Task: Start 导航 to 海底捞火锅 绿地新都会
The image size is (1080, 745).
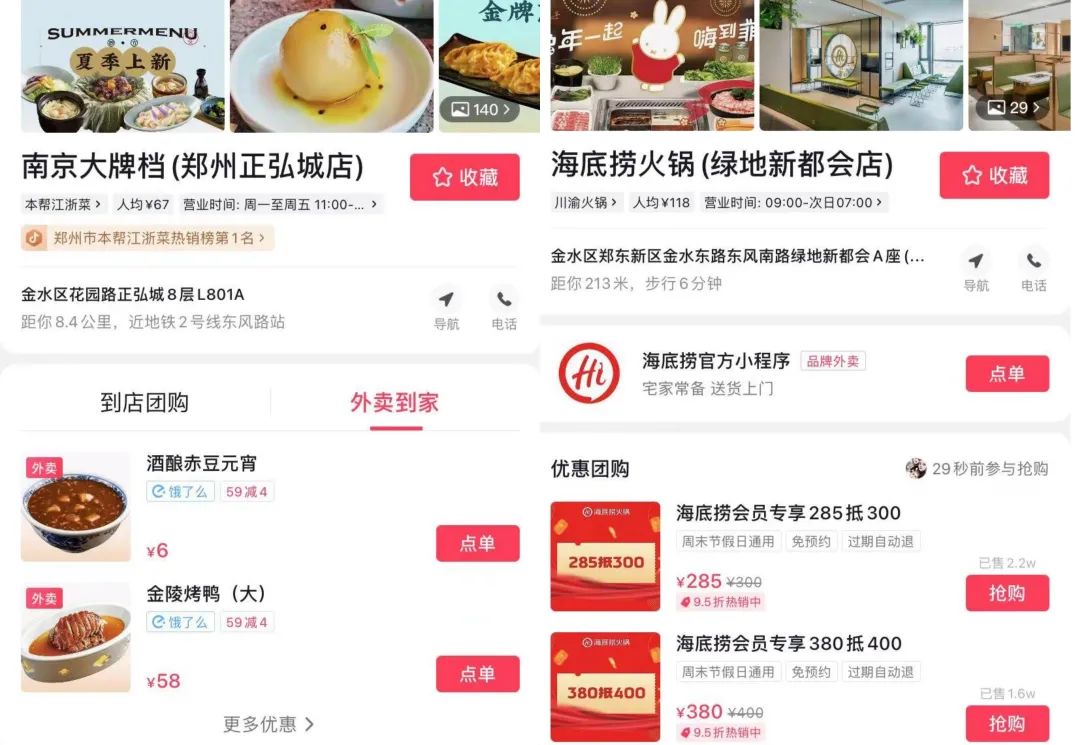Action: click(975, 270)
